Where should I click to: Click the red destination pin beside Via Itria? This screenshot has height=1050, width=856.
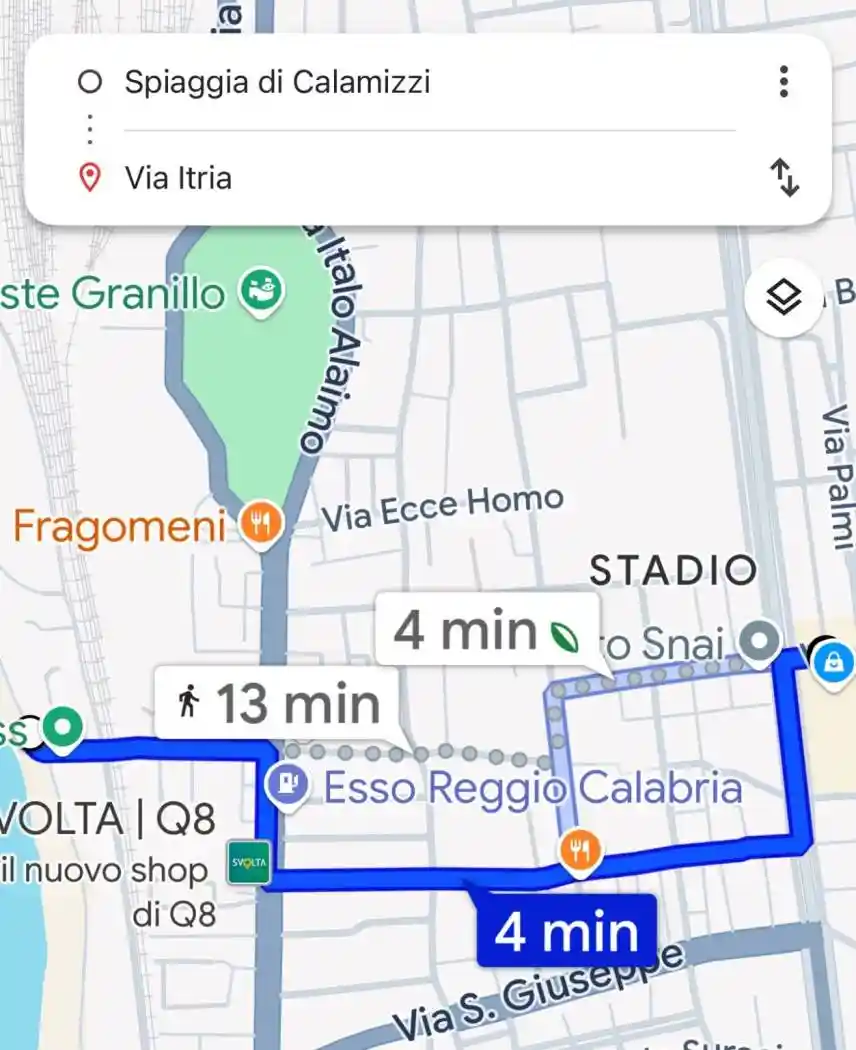pyautogui.click(x=91, y=179)
